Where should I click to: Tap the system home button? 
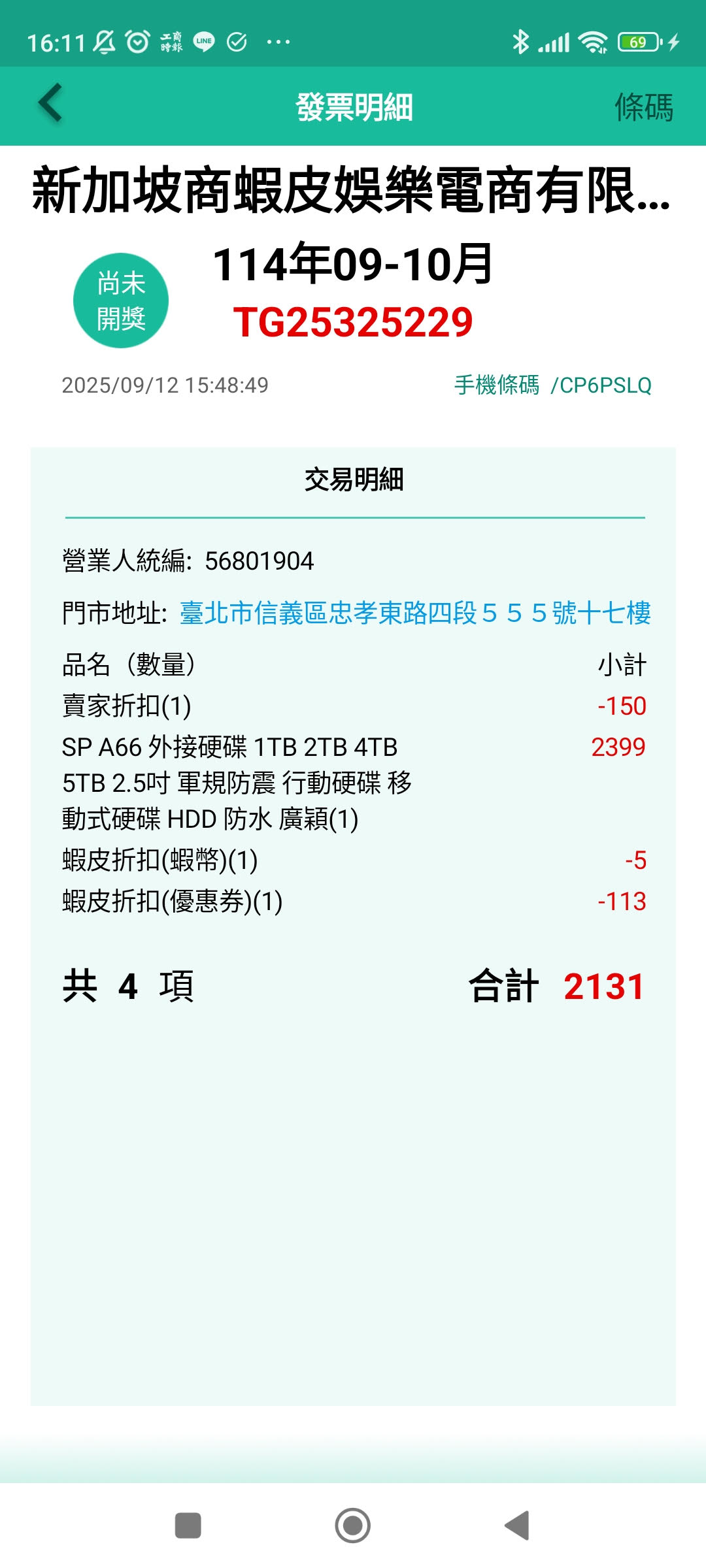click(353, 1526)
